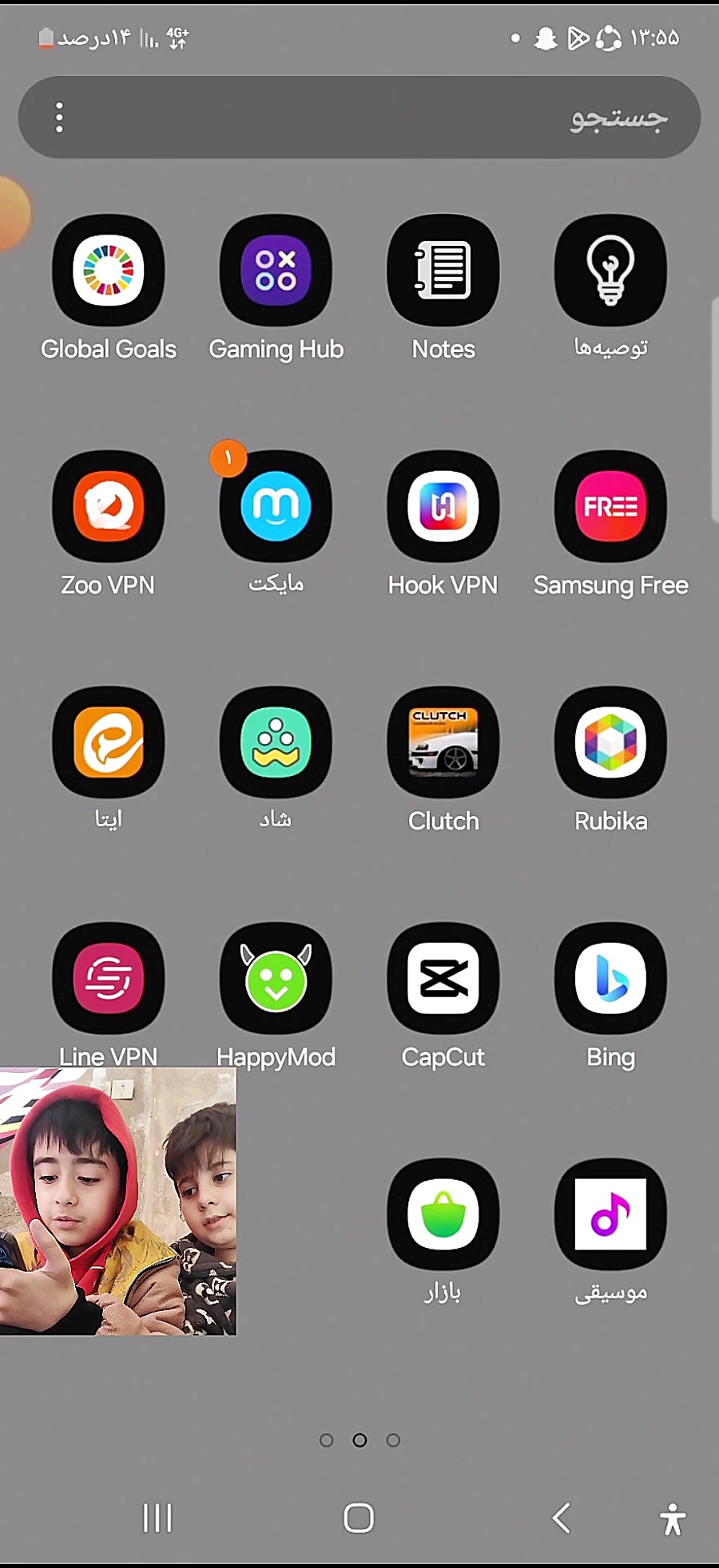Launch Gaming Hub
The image size is (719, 1568).
pos(276,271)
